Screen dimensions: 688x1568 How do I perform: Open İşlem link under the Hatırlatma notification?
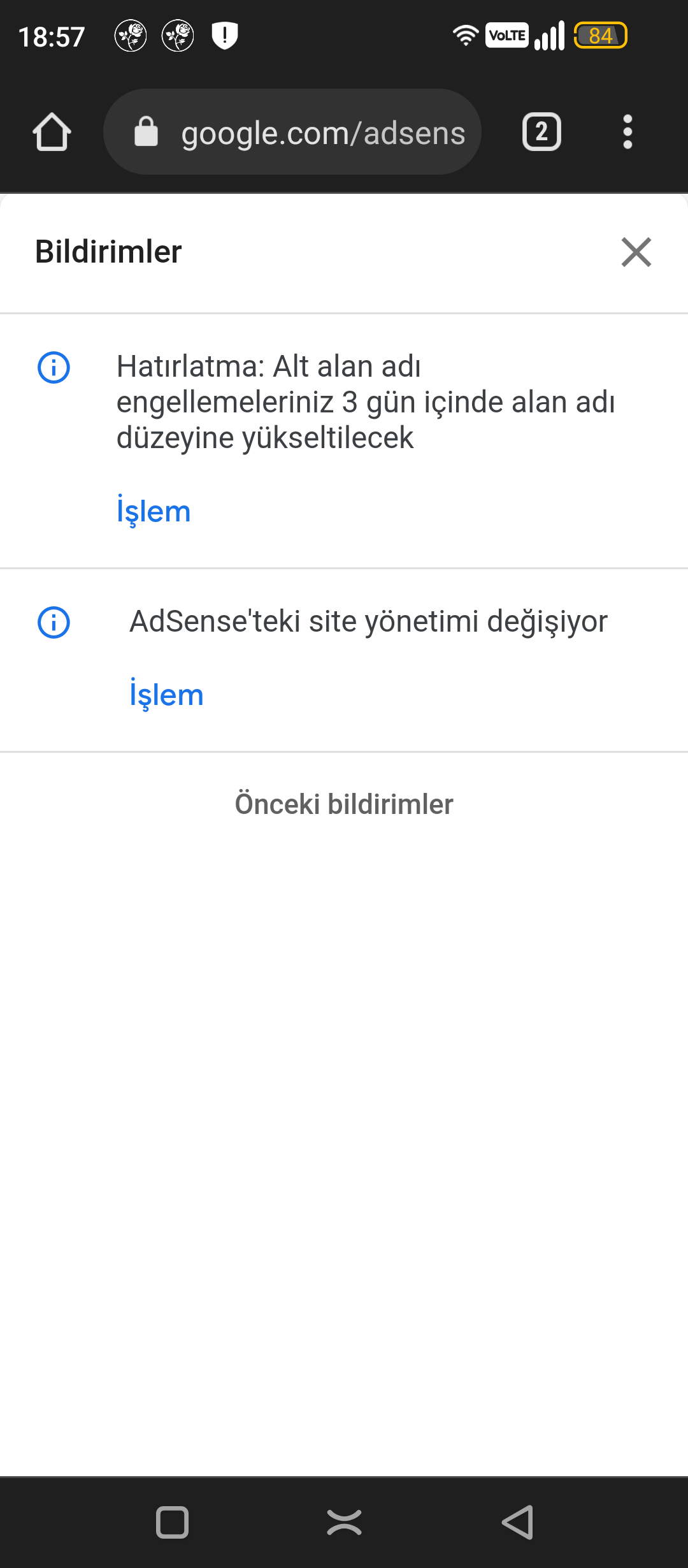point(154,511)
